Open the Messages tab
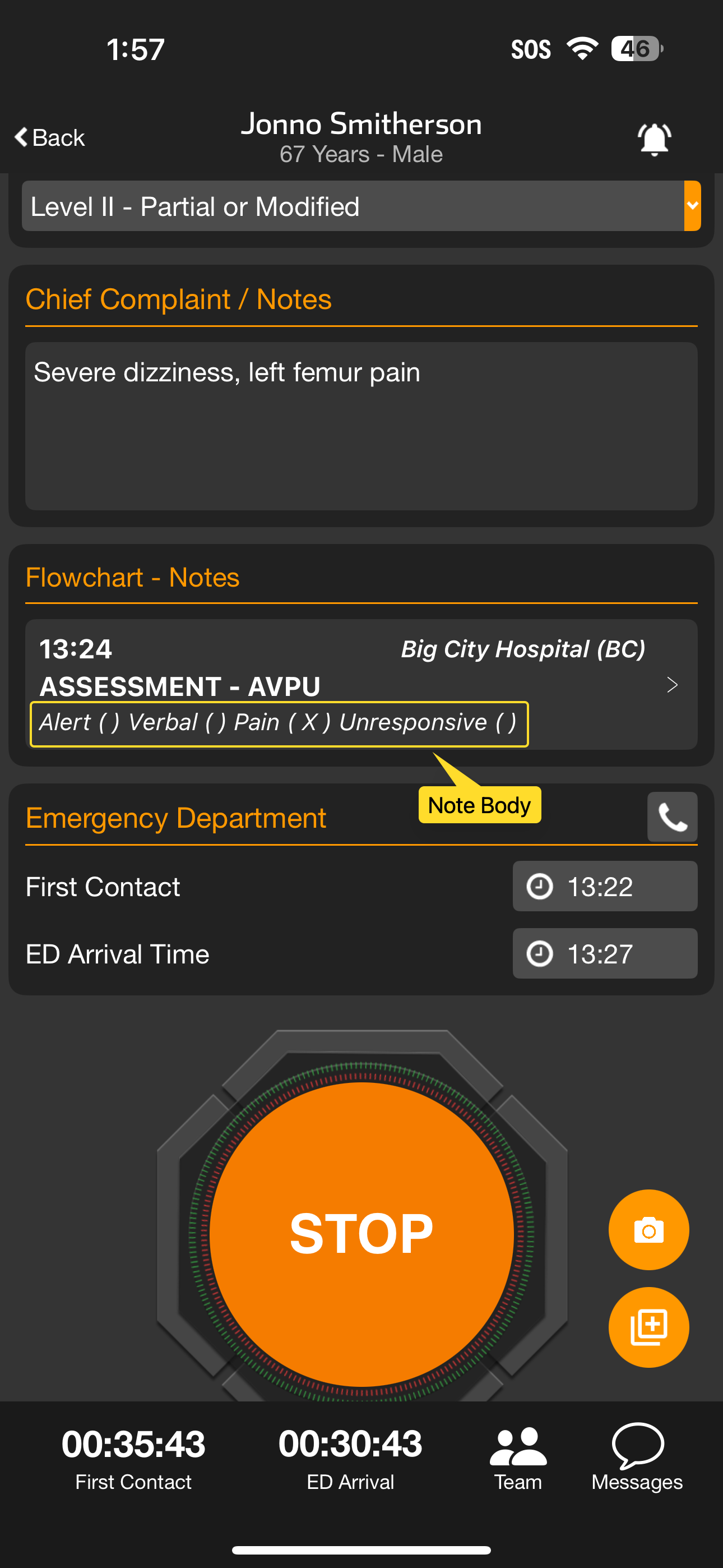 (x=637, y=1457)
